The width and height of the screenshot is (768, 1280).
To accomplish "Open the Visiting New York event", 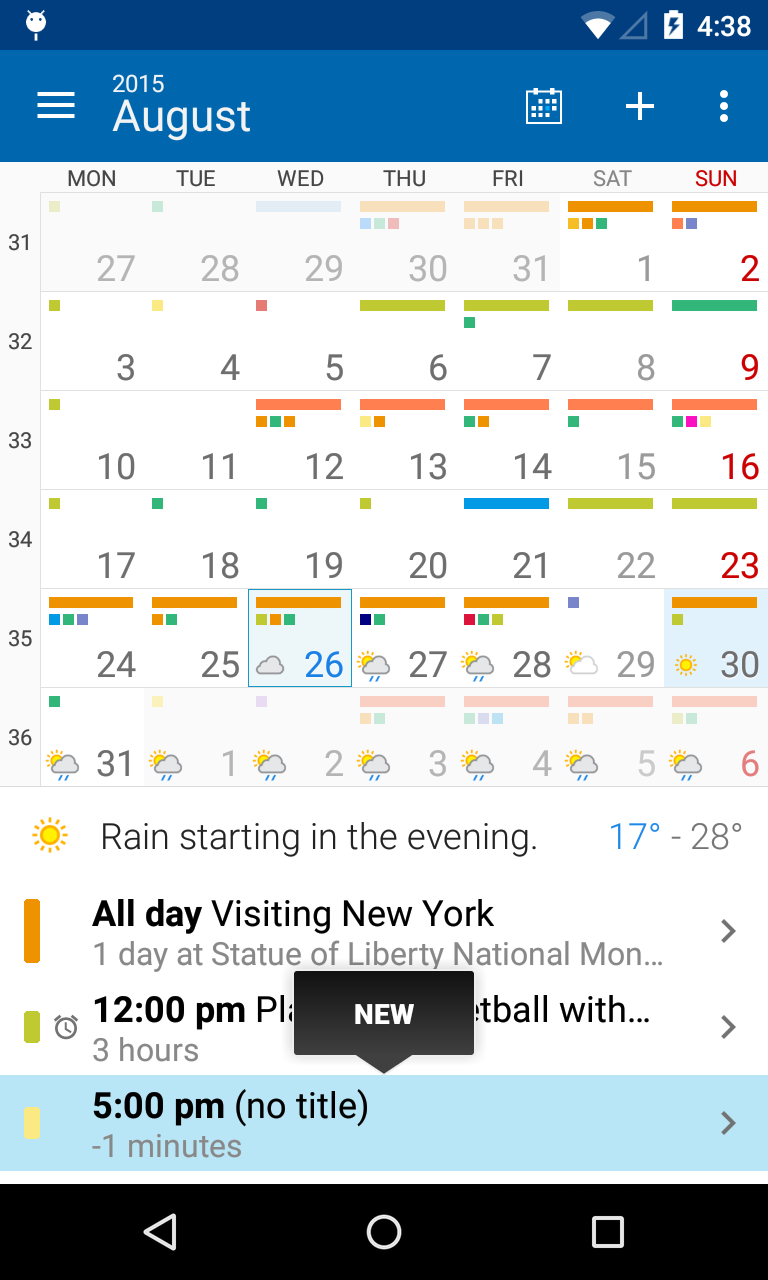I will click(x=384, y=932).
